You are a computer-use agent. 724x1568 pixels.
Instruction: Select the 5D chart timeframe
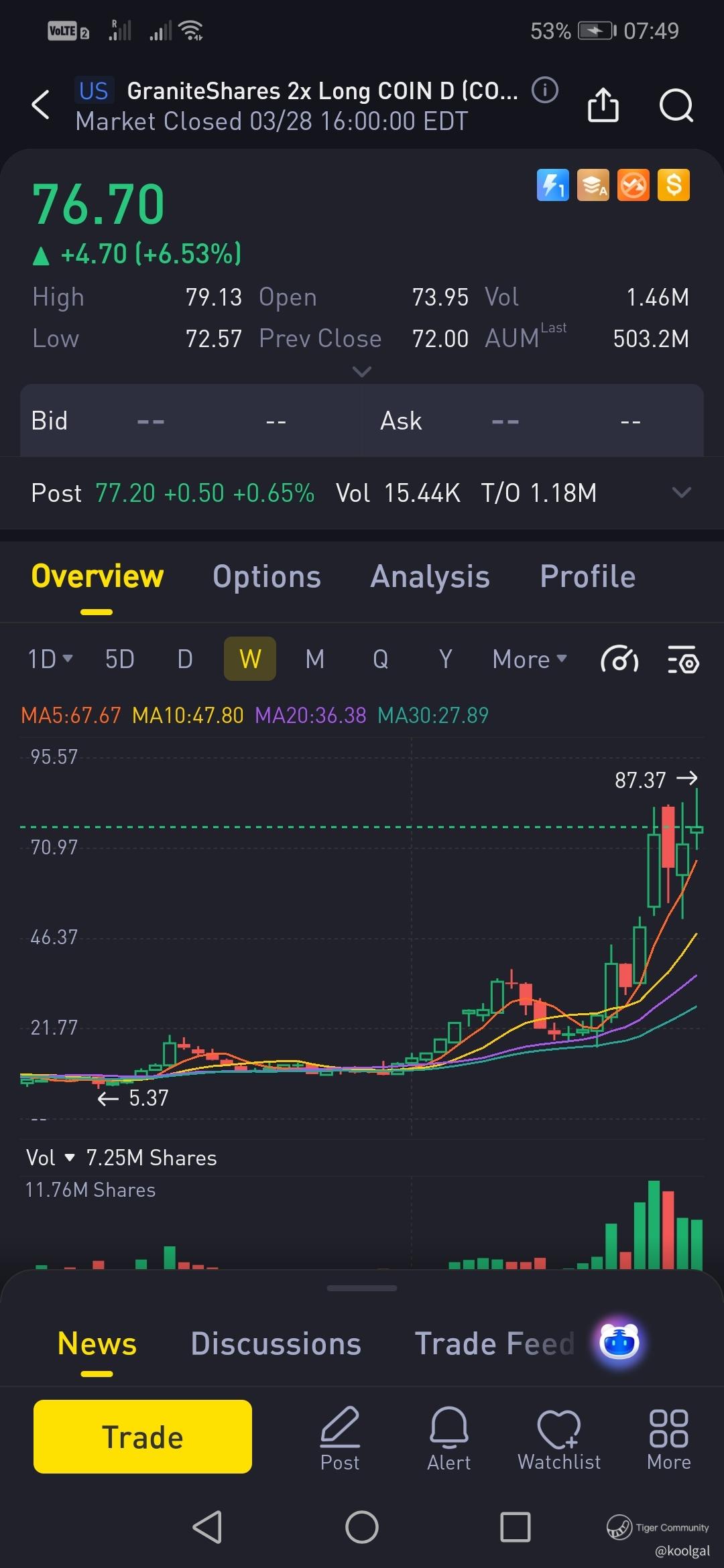(x=120, y=659)
